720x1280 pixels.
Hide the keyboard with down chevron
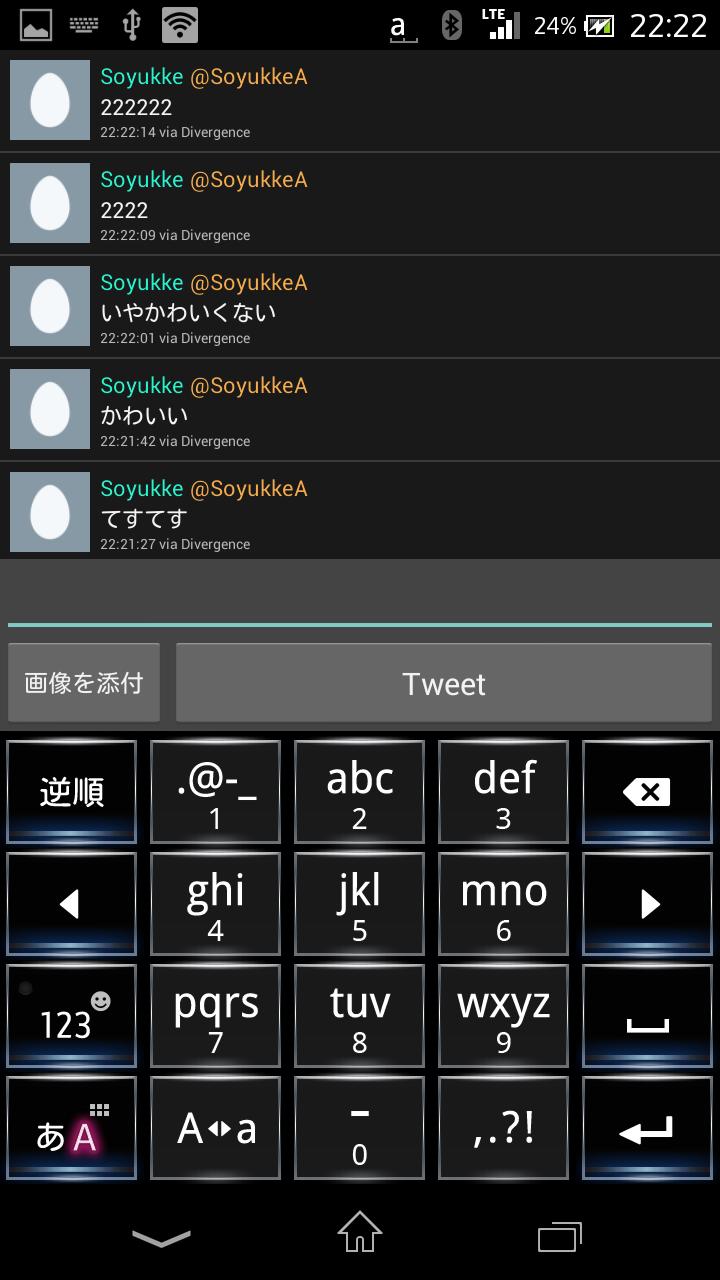(x=161, y=1238)
